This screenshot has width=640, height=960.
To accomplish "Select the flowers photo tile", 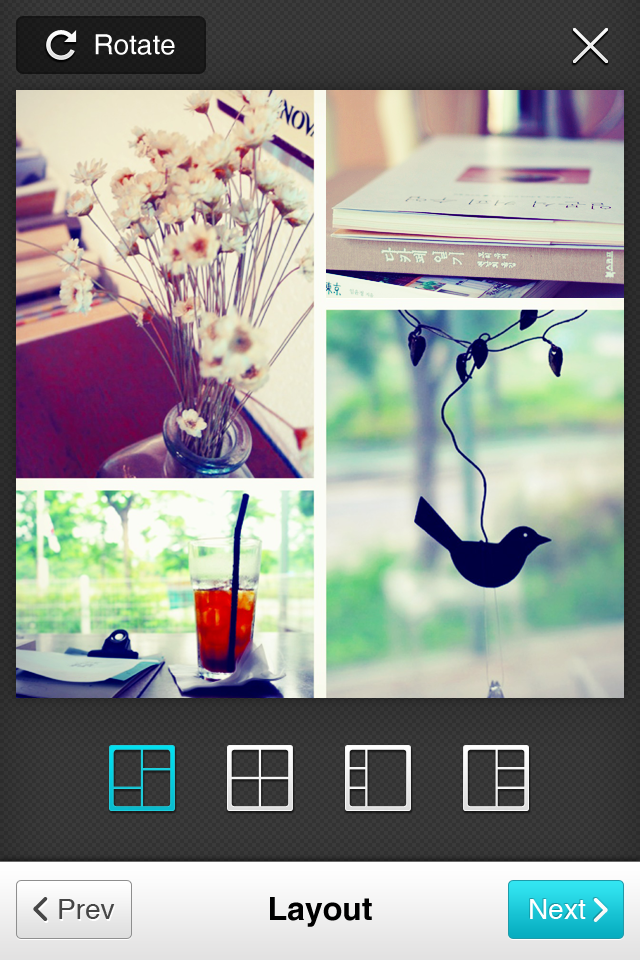I will (x=165, y=284).
